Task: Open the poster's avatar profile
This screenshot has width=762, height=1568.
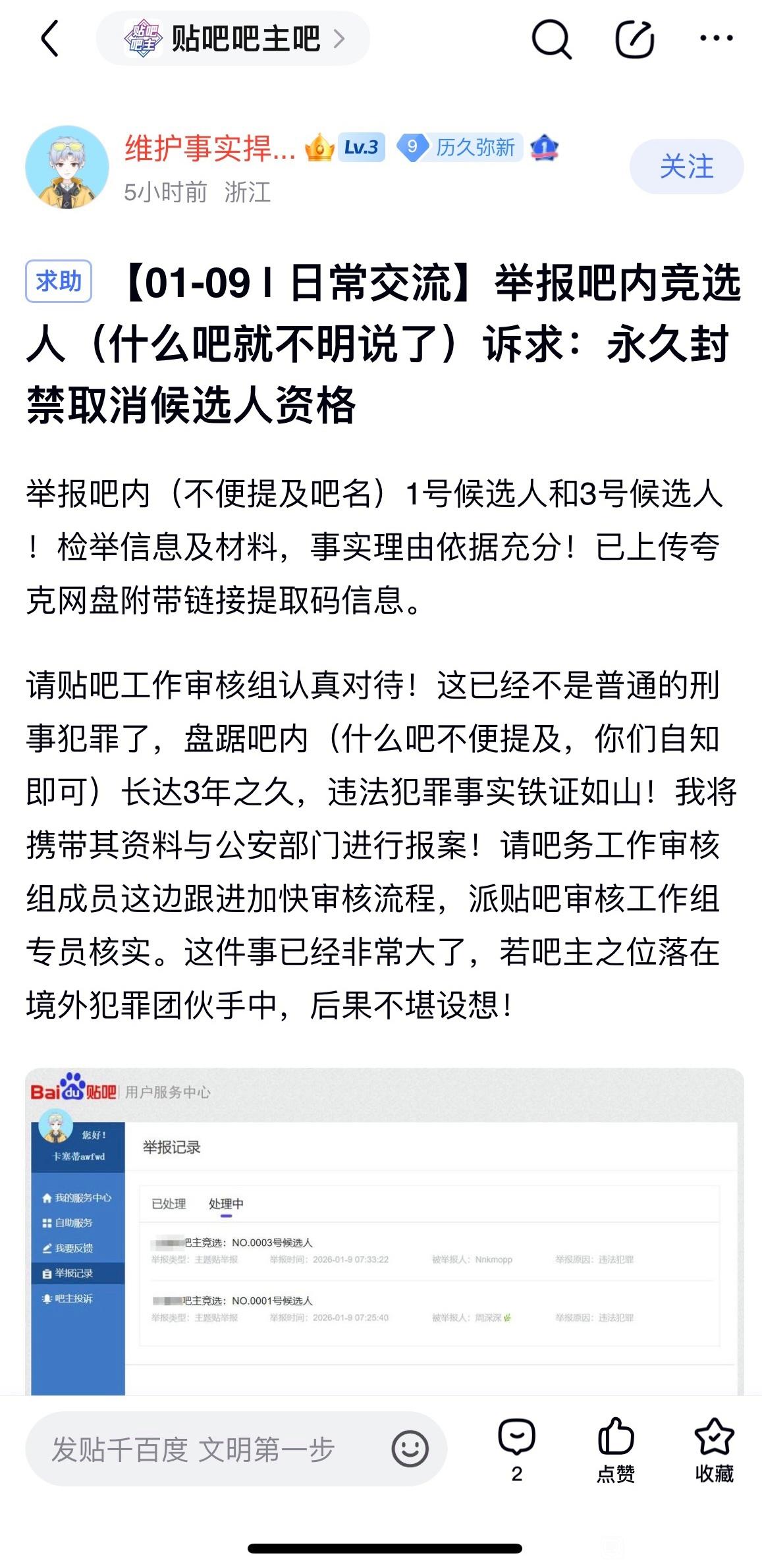Action: coord(67,167)
